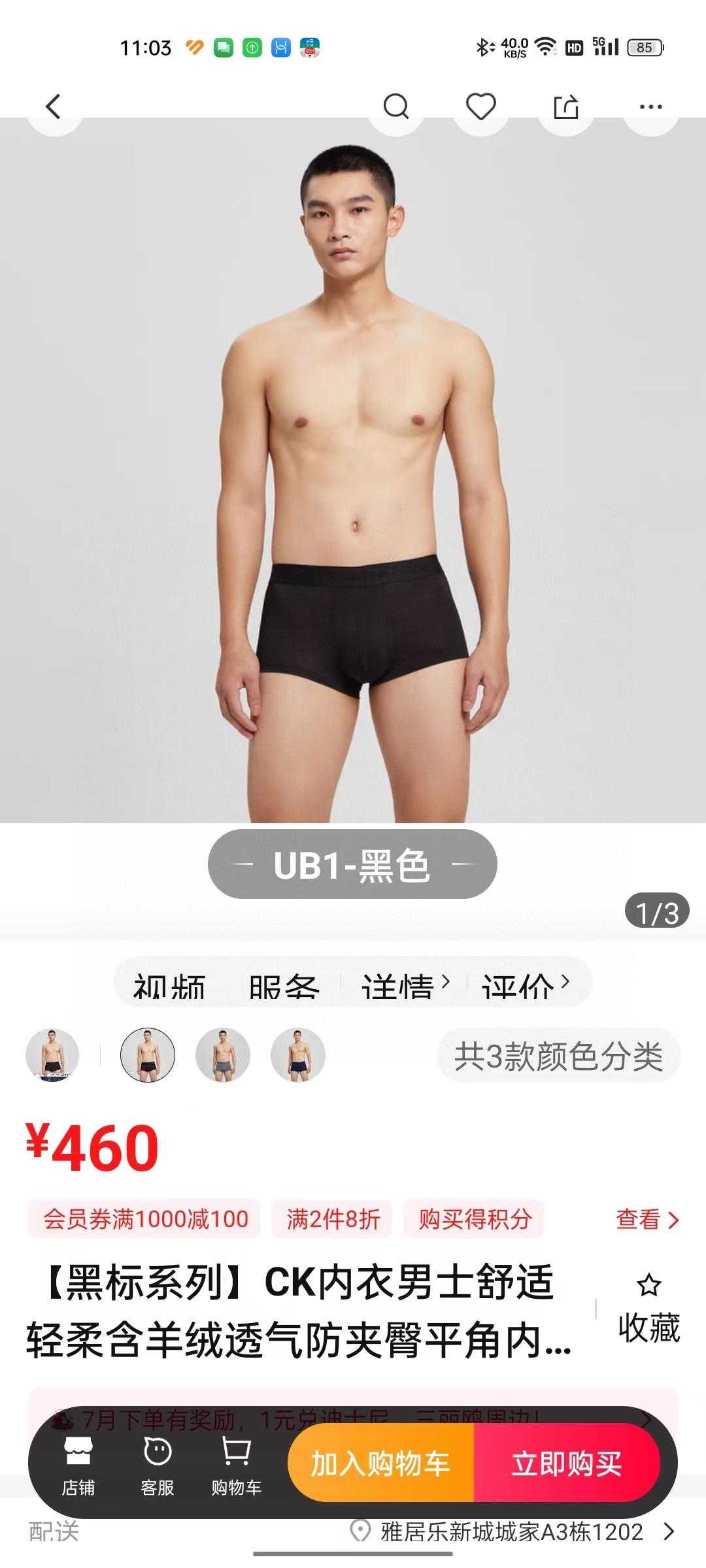Open the 配送 delivery address row
The image size is (706, 1568).
click(x=510, y=1531)
